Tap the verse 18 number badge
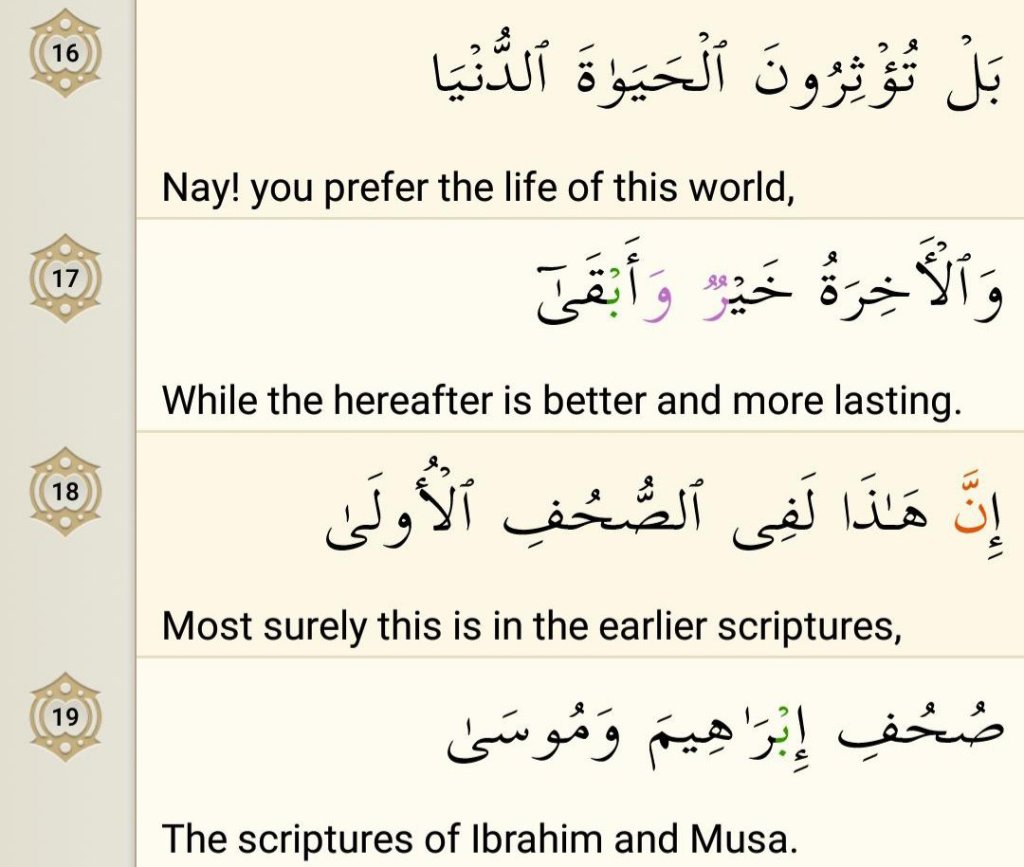Image resolution: width=1024 pixels, height=867 pixels. (x=65, y=492)
